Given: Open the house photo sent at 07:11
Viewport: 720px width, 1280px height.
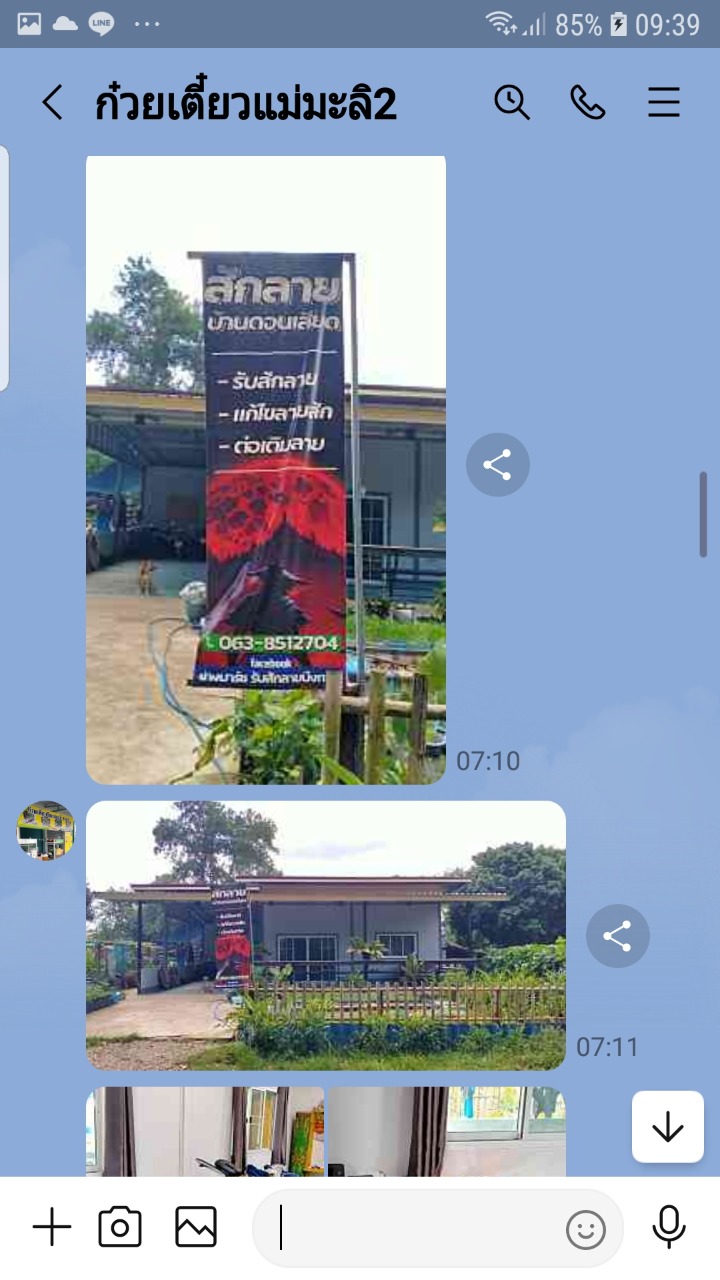Looking at the screenshot, I should tap(326, 936).
